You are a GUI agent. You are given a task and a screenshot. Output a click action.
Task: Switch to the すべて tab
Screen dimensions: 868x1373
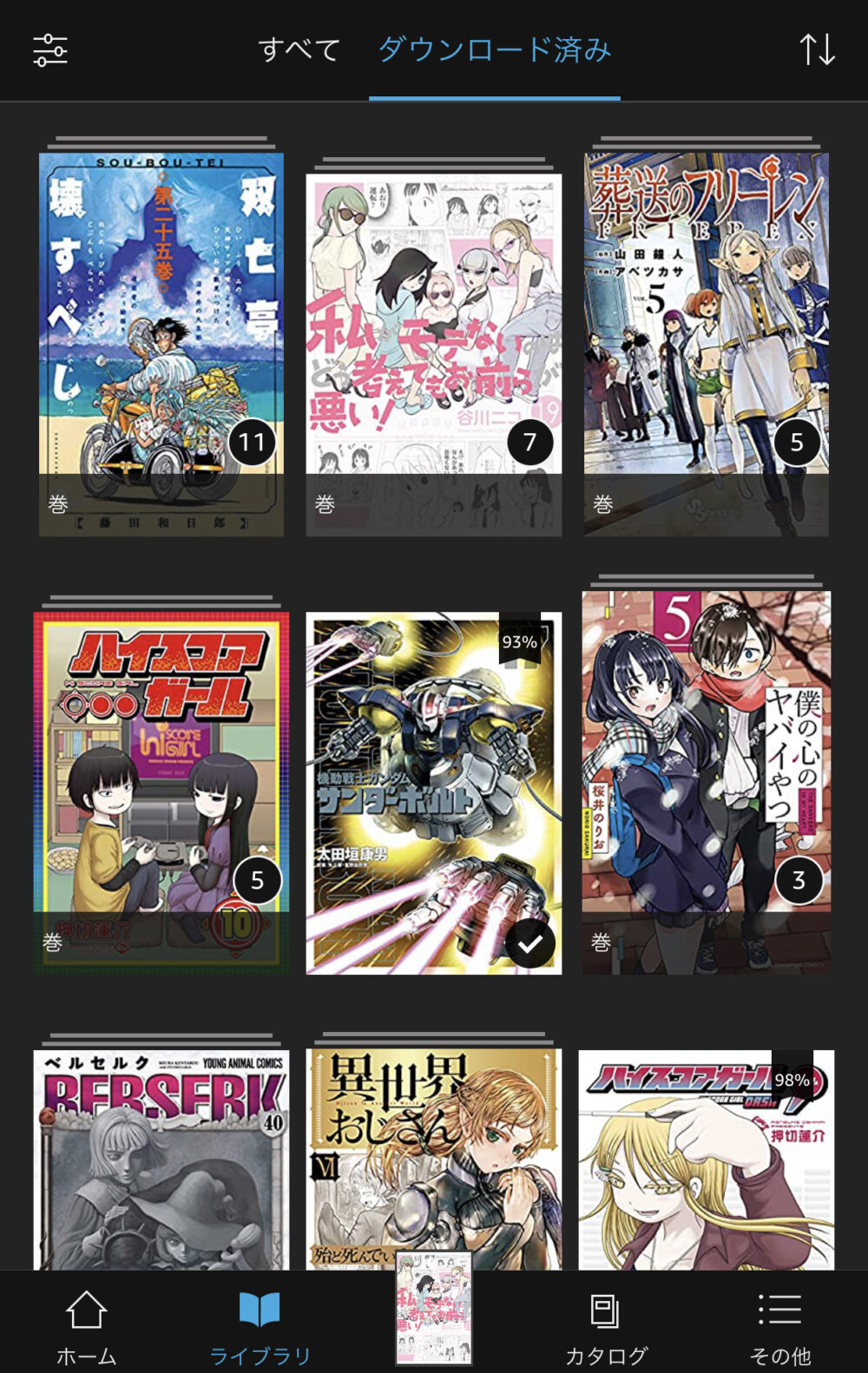point(299,49)
